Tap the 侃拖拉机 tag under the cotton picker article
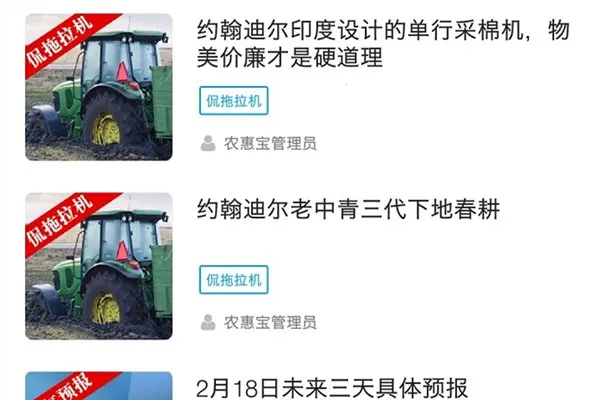 tap(234, 101)
